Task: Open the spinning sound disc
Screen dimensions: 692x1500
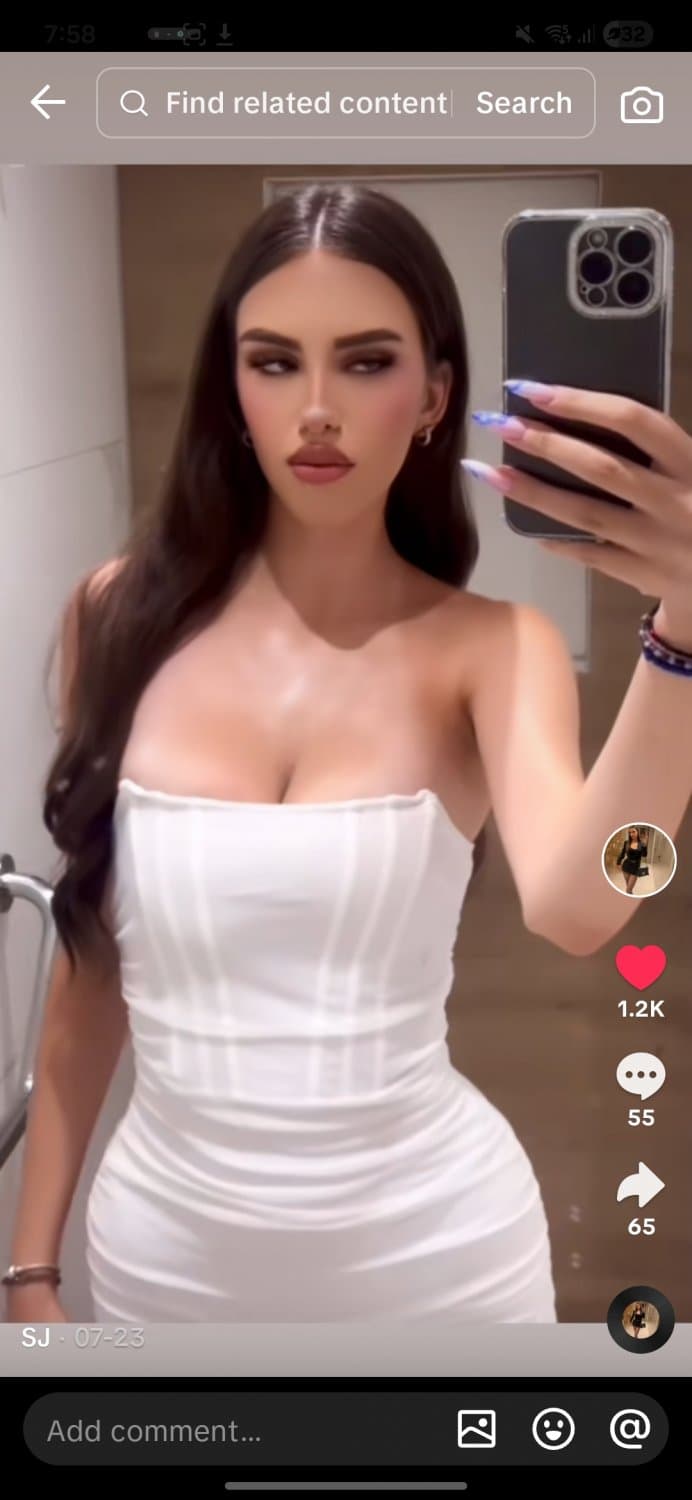Action: point(640,1320)
